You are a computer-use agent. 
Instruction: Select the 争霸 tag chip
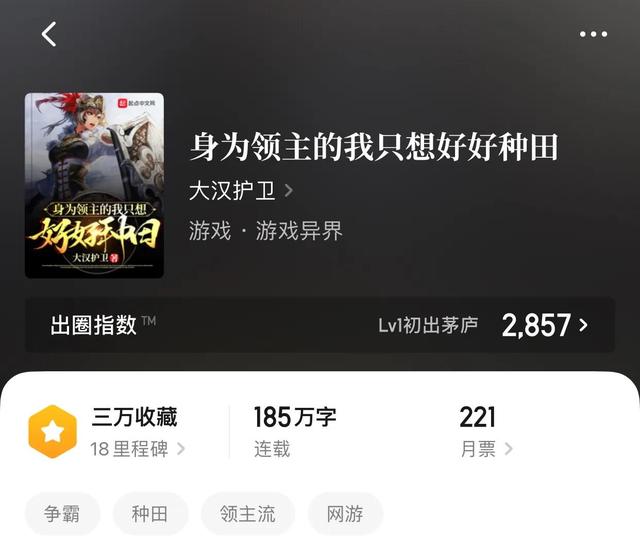click(x=62, y=514)
